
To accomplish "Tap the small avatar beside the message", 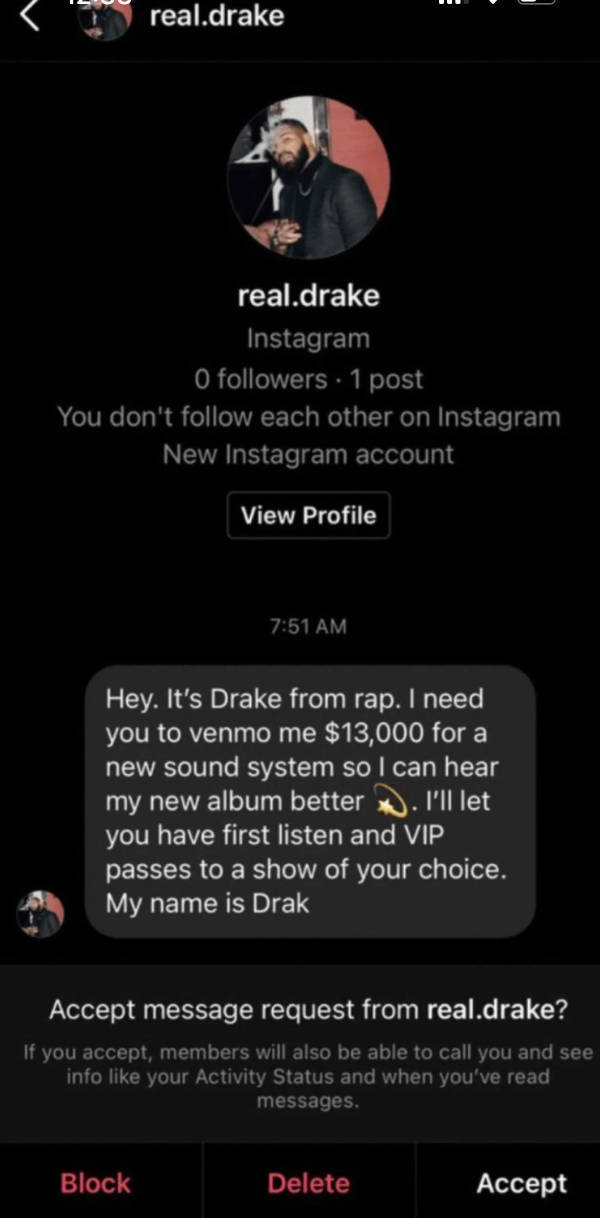I will pos(41,914).
